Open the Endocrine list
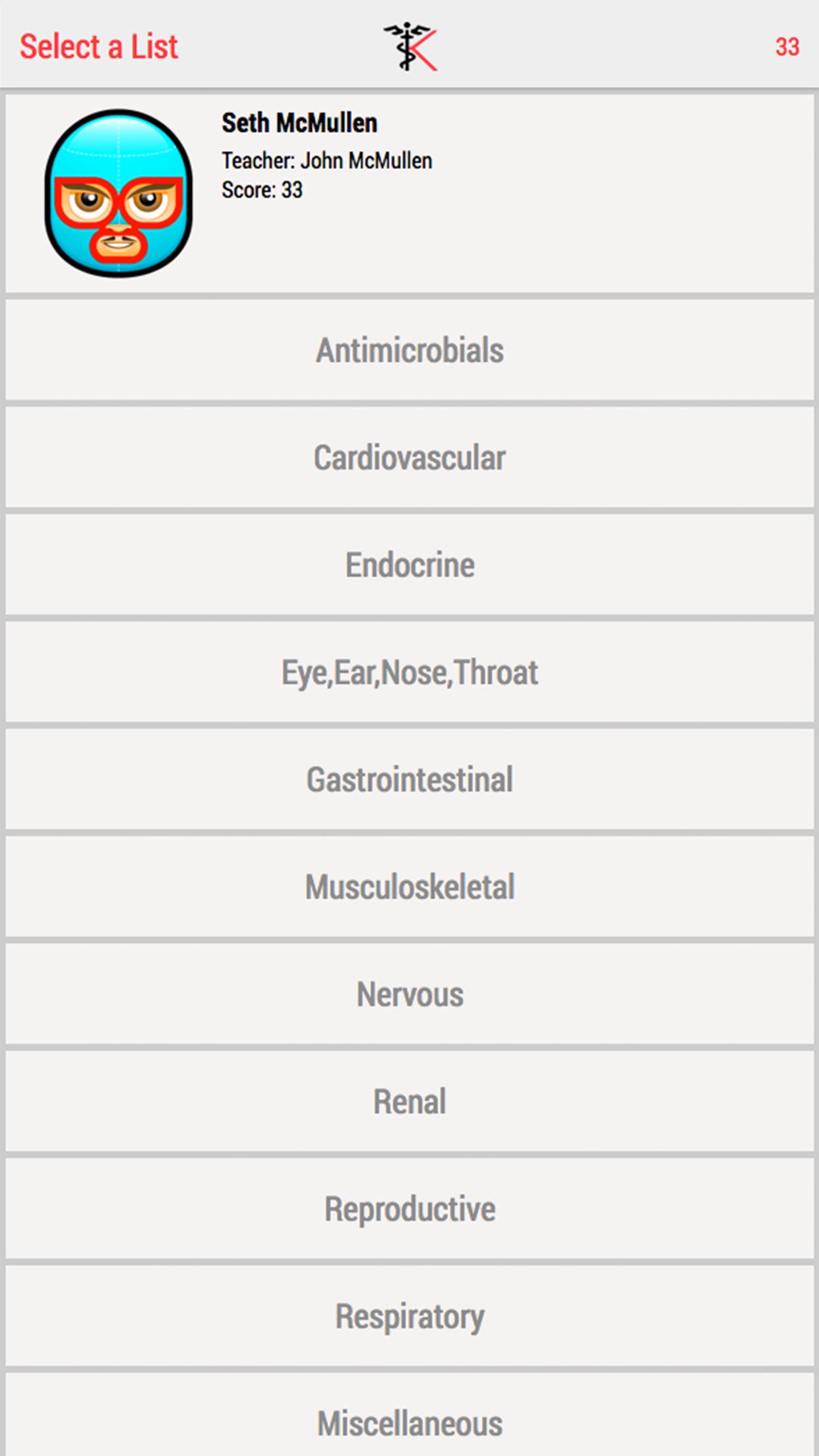 (x=409, y=564)
